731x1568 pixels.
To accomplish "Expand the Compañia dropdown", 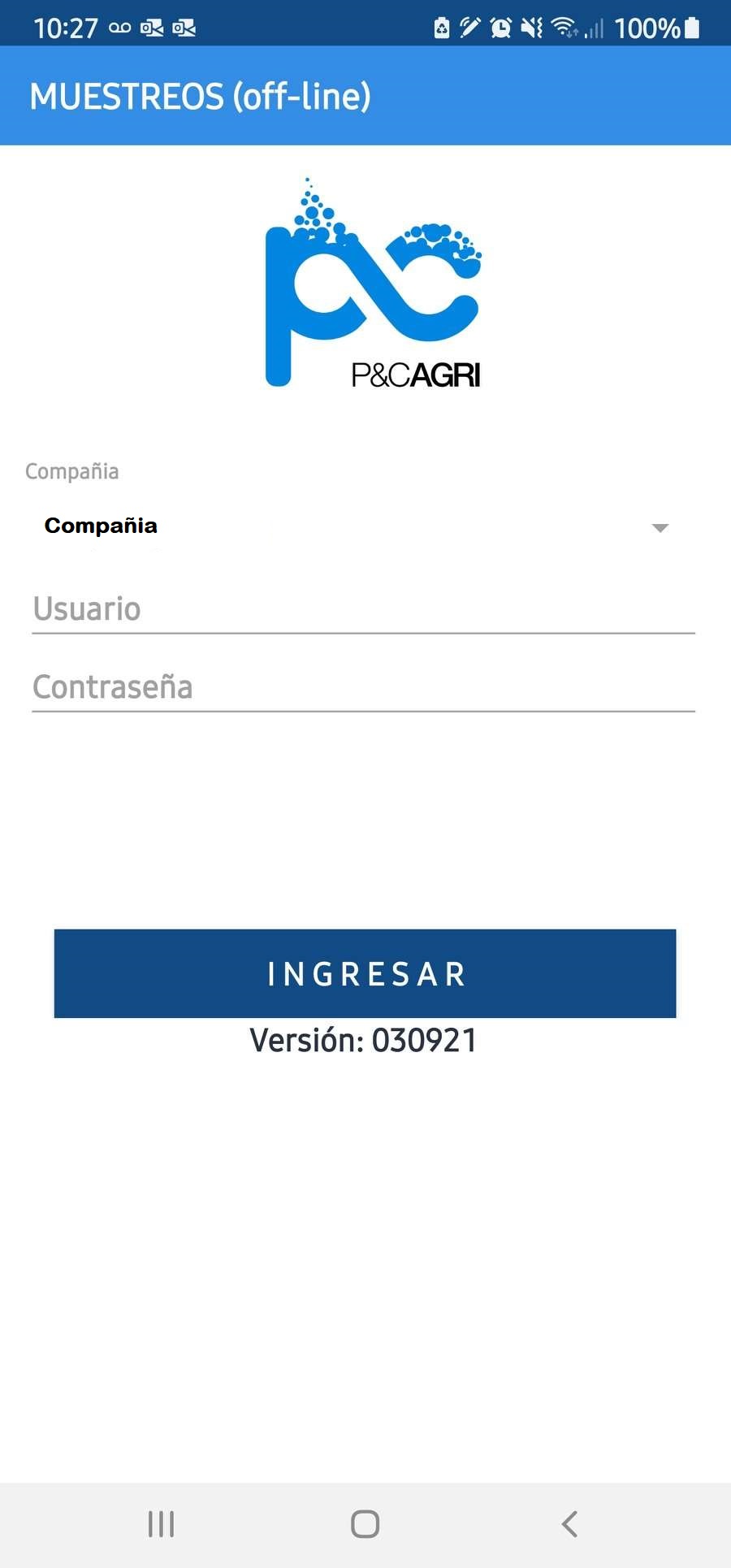I will (357, 526).
